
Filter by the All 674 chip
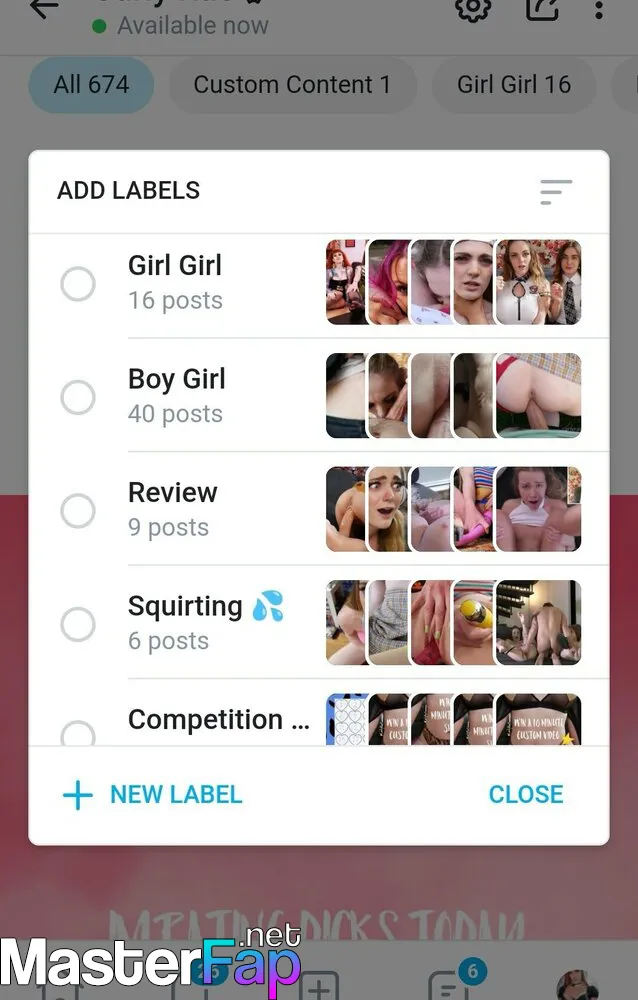pos(91,85)
